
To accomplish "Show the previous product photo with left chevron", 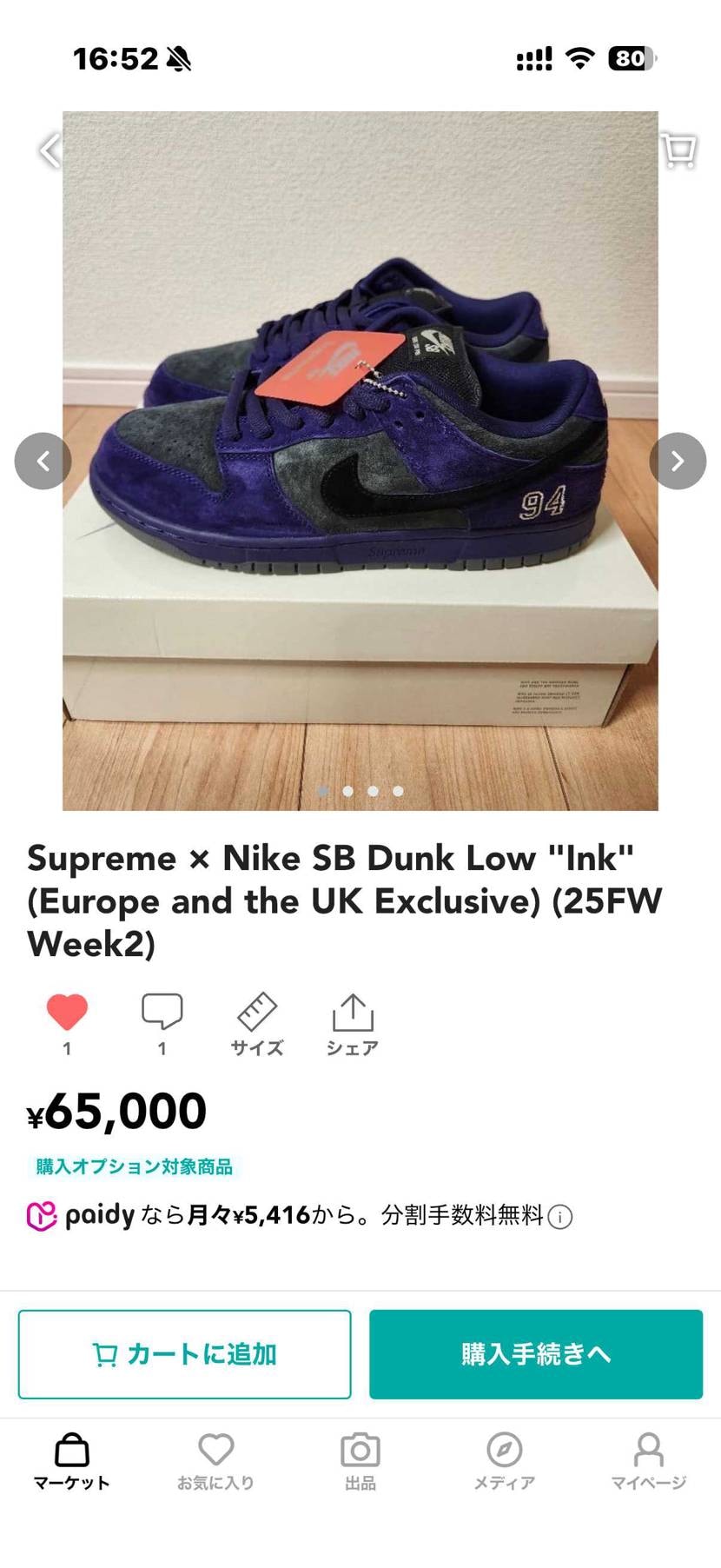I will pos(43,461).
